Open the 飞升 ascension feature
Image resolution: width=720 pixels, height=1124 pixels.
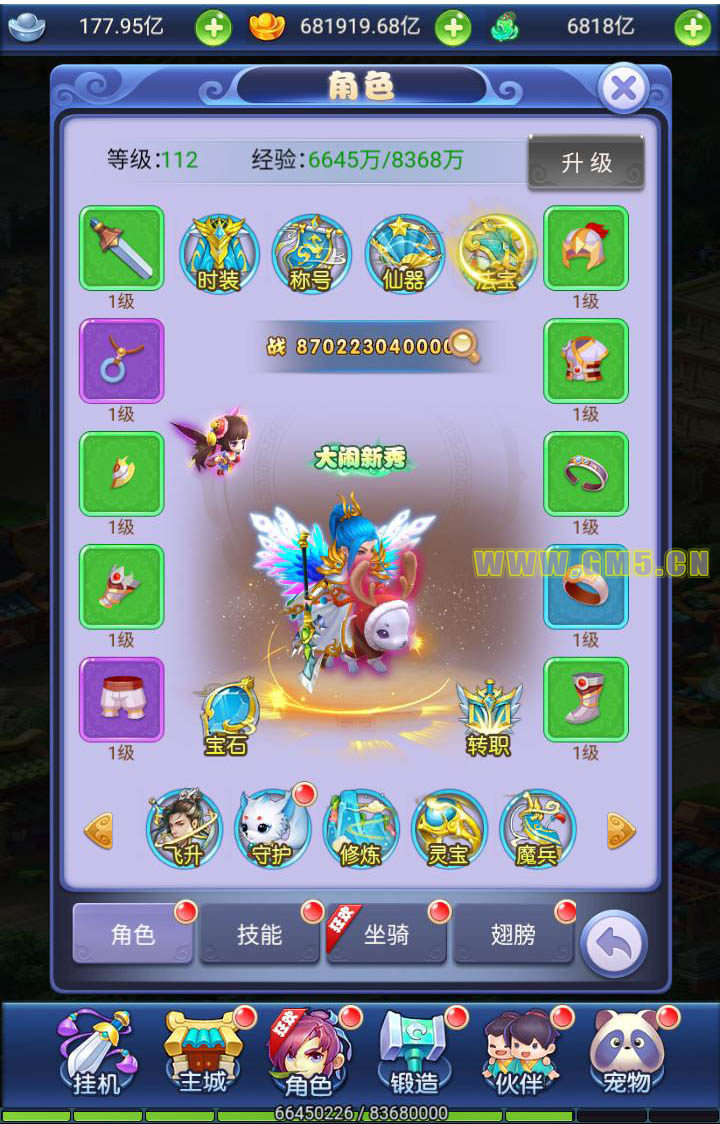pyautogui.click(x=184, y=829)
